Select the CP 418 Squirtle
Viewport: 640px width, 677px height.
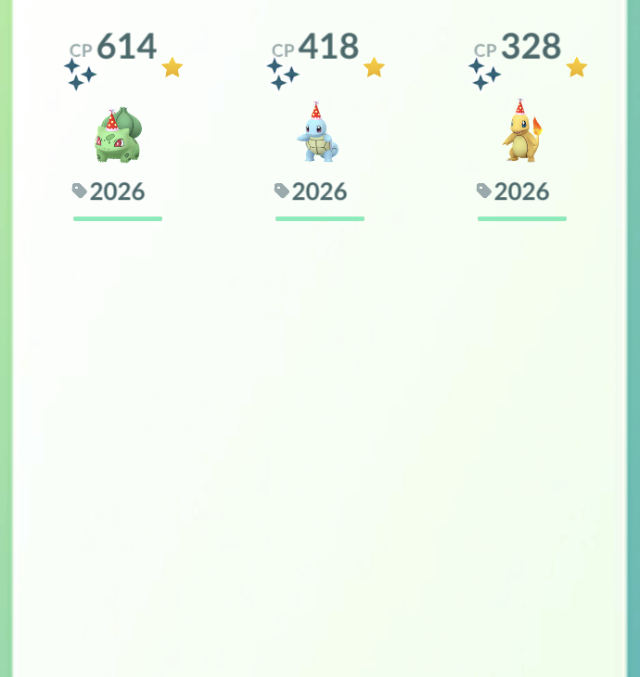319,136
